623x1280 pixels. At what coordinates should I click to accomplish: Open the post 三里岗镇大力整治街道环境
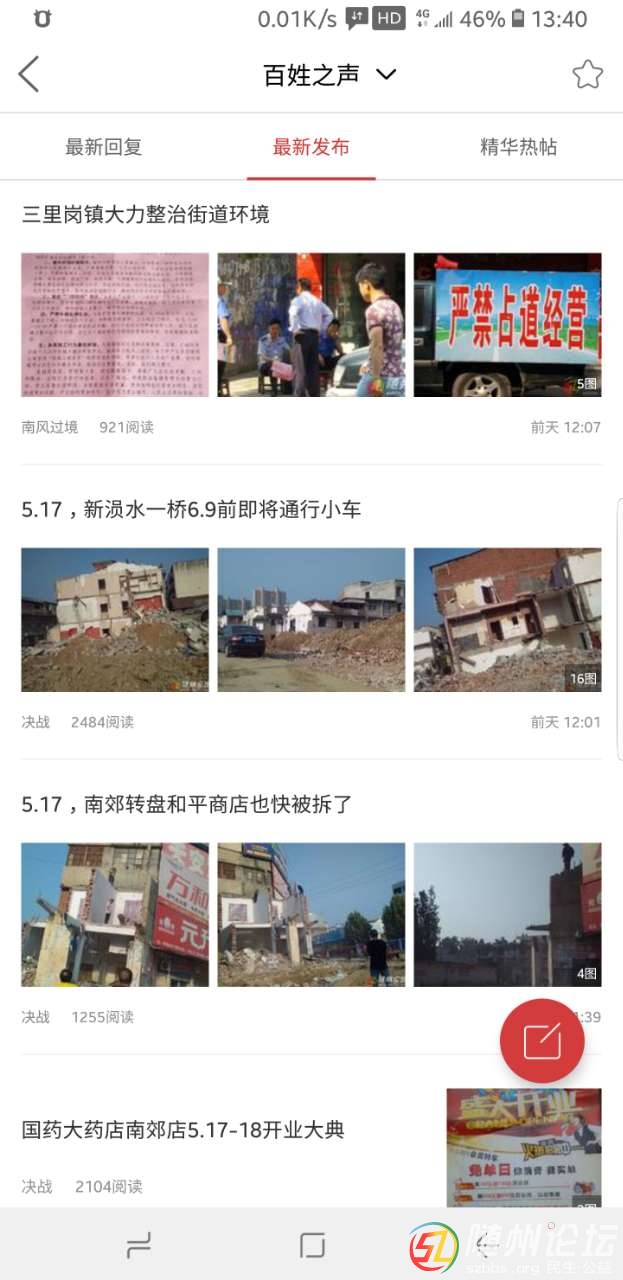coord(146,214)
